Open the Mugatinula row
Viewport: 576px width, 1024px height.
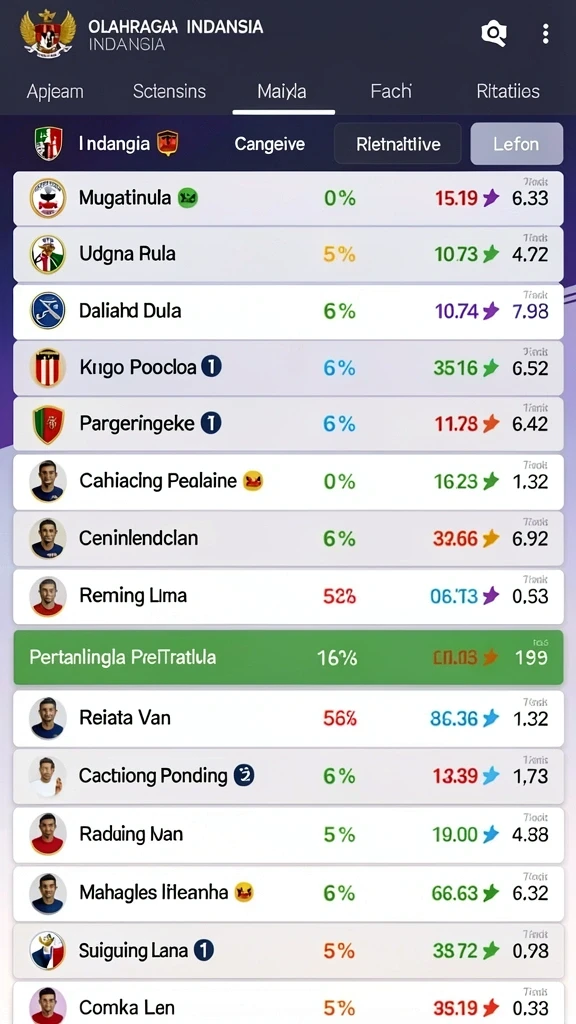click(x=288, y=199)
